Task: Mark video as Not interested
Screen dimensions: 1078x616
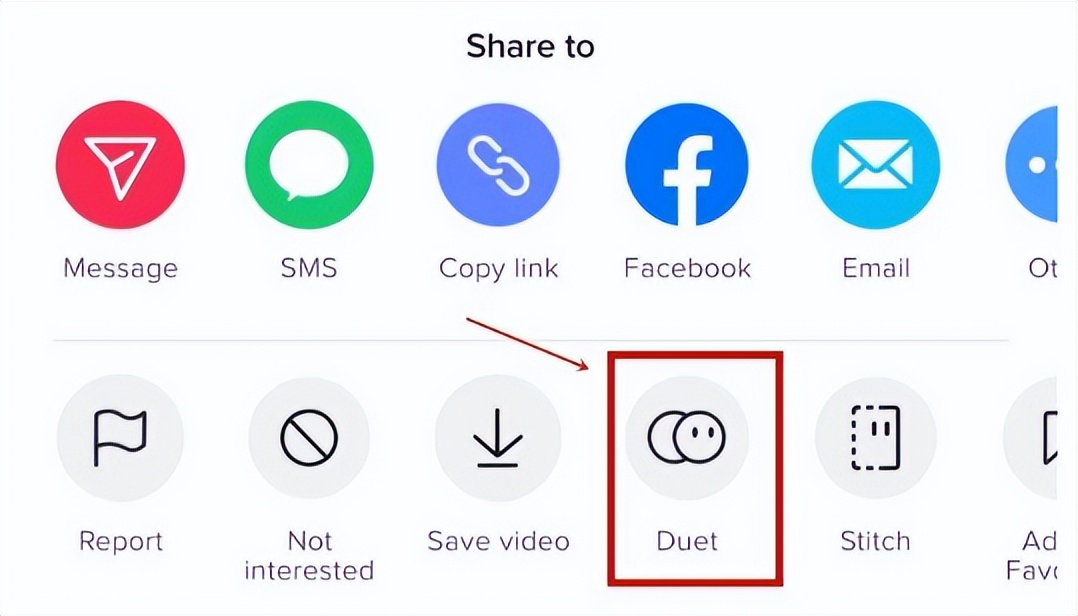Action: pos(309,437)
